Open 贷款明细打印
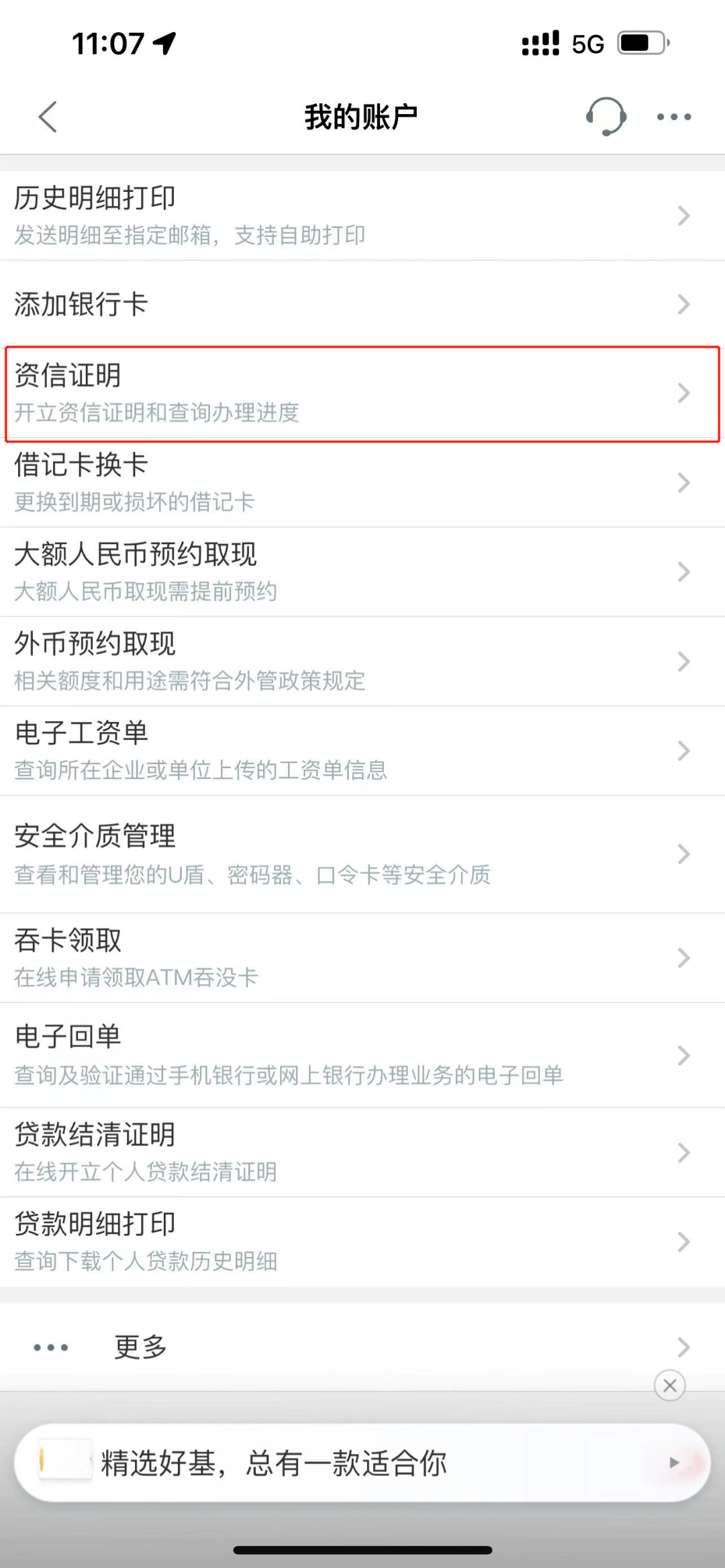This screenshot has width=725, height=1568. (362, 1241)
